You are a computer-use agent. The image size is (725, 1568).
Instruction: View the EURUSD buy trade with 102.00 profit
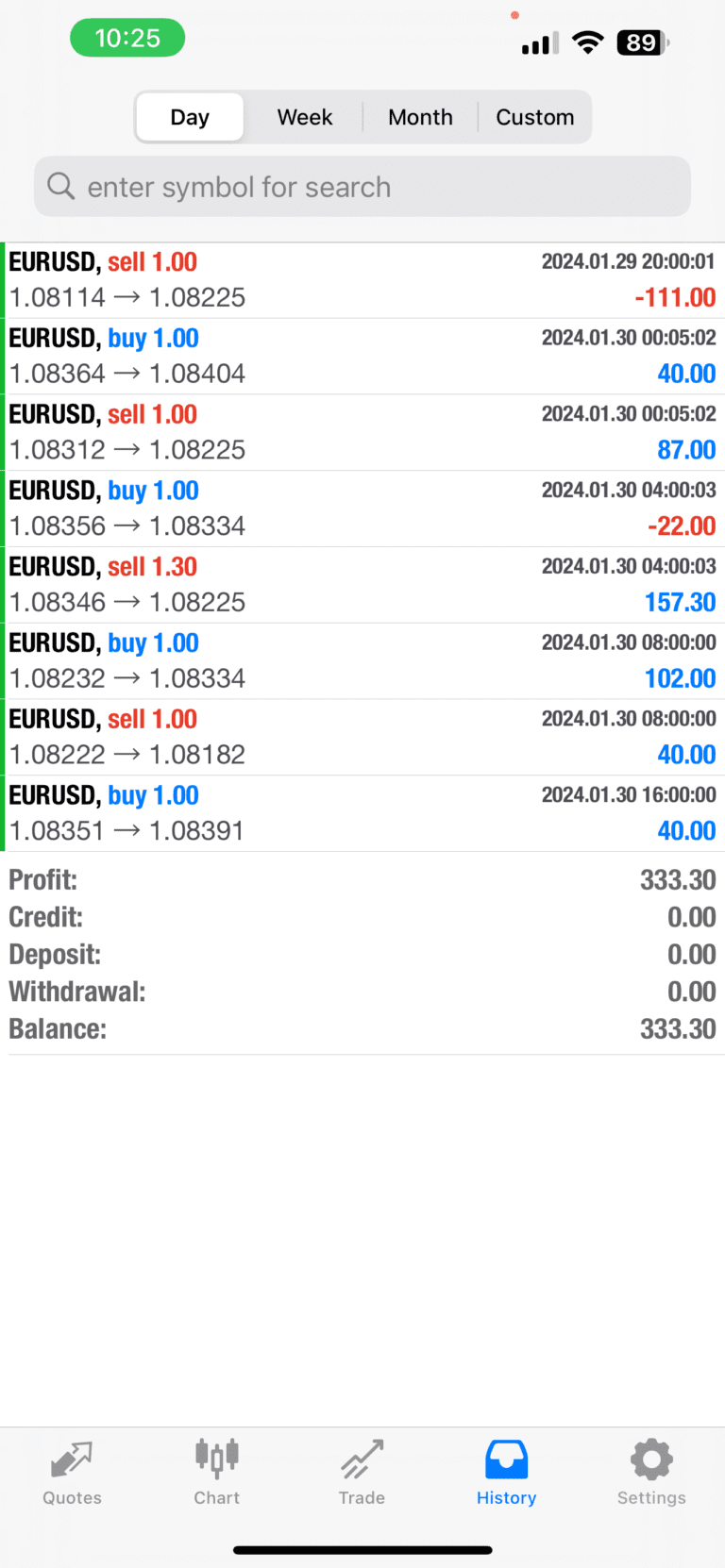[x=362, y=661]
